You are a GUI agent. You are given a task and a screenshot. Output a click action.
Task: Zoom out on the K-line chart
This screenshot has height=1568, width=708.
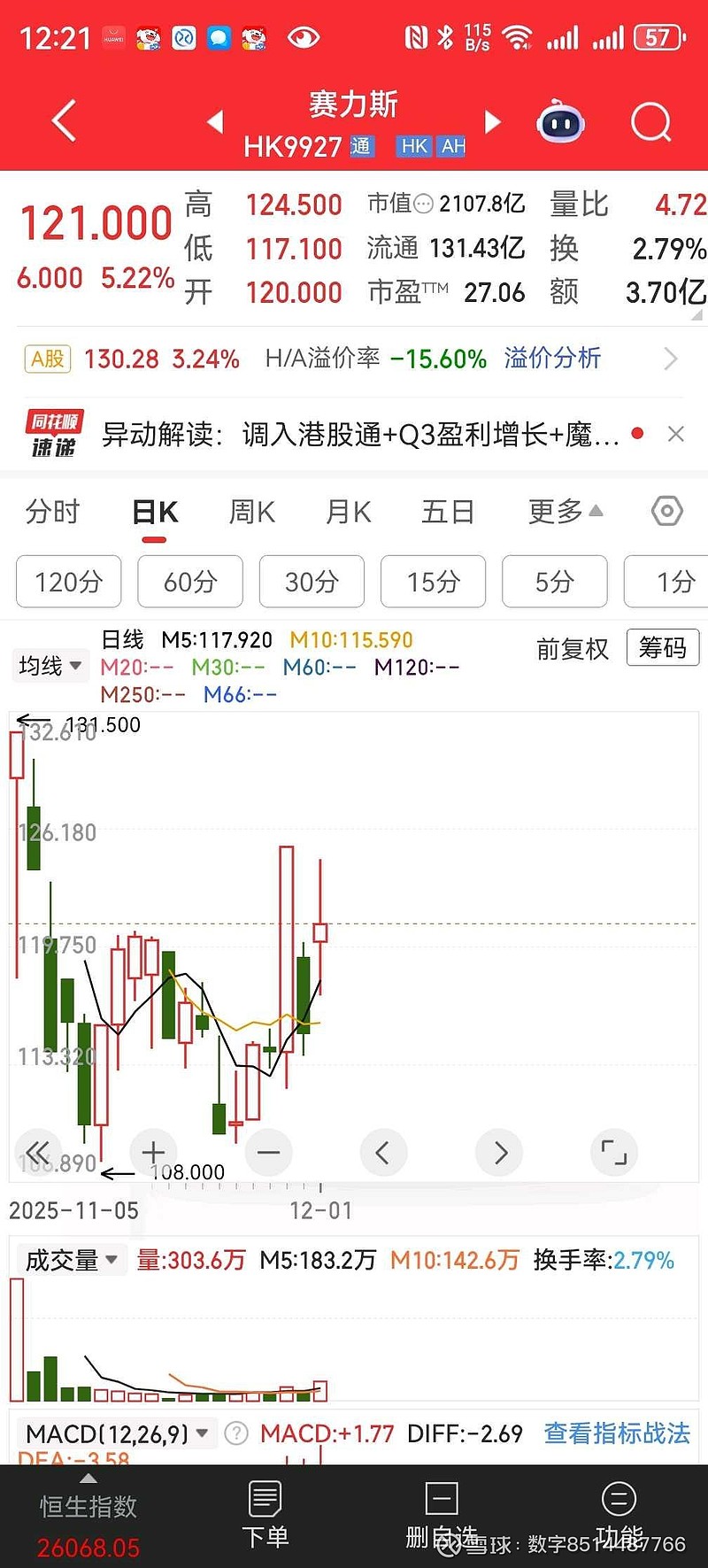pyautogui.click(x=268, y=1152)
